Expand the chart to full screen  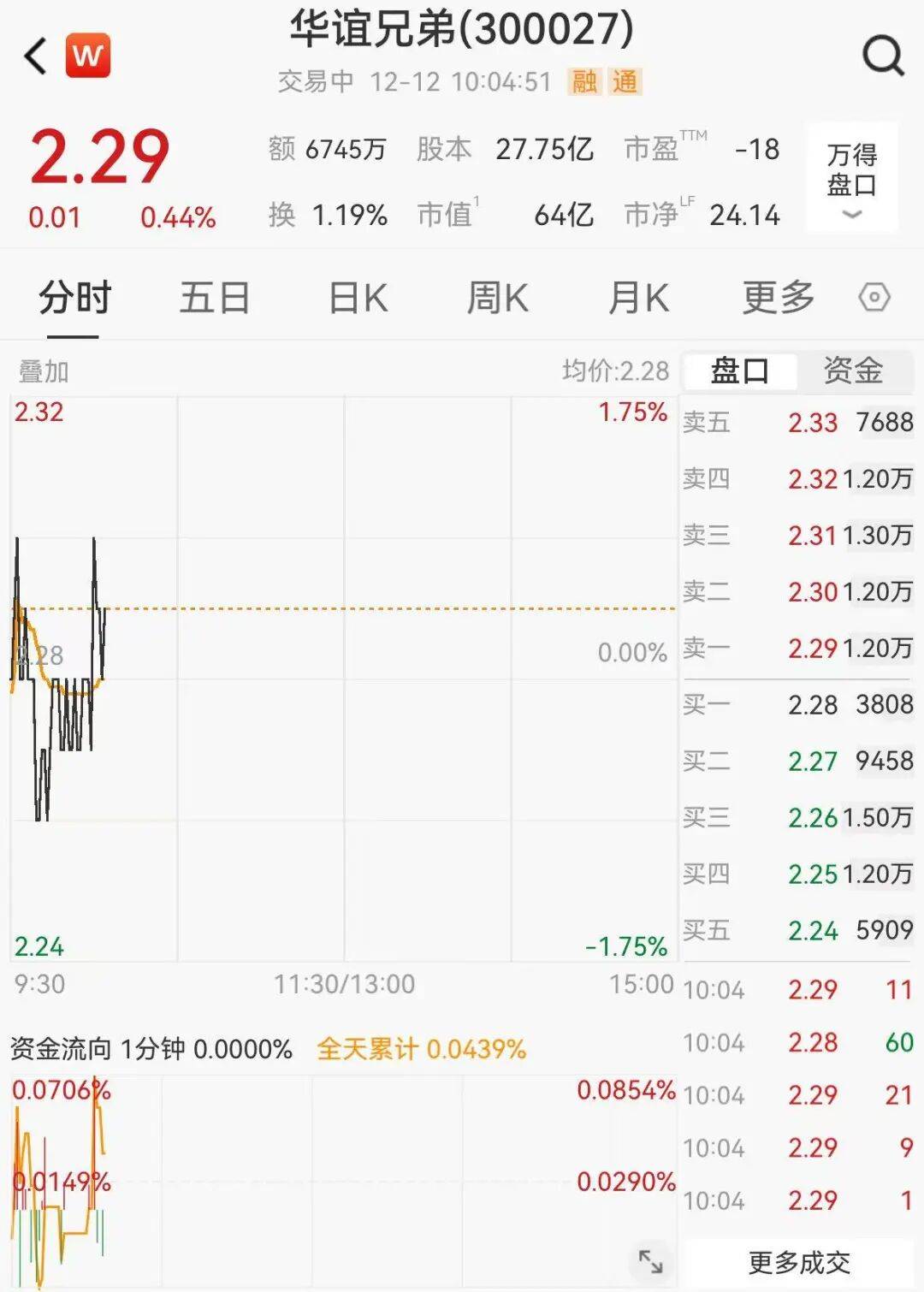651,1261
